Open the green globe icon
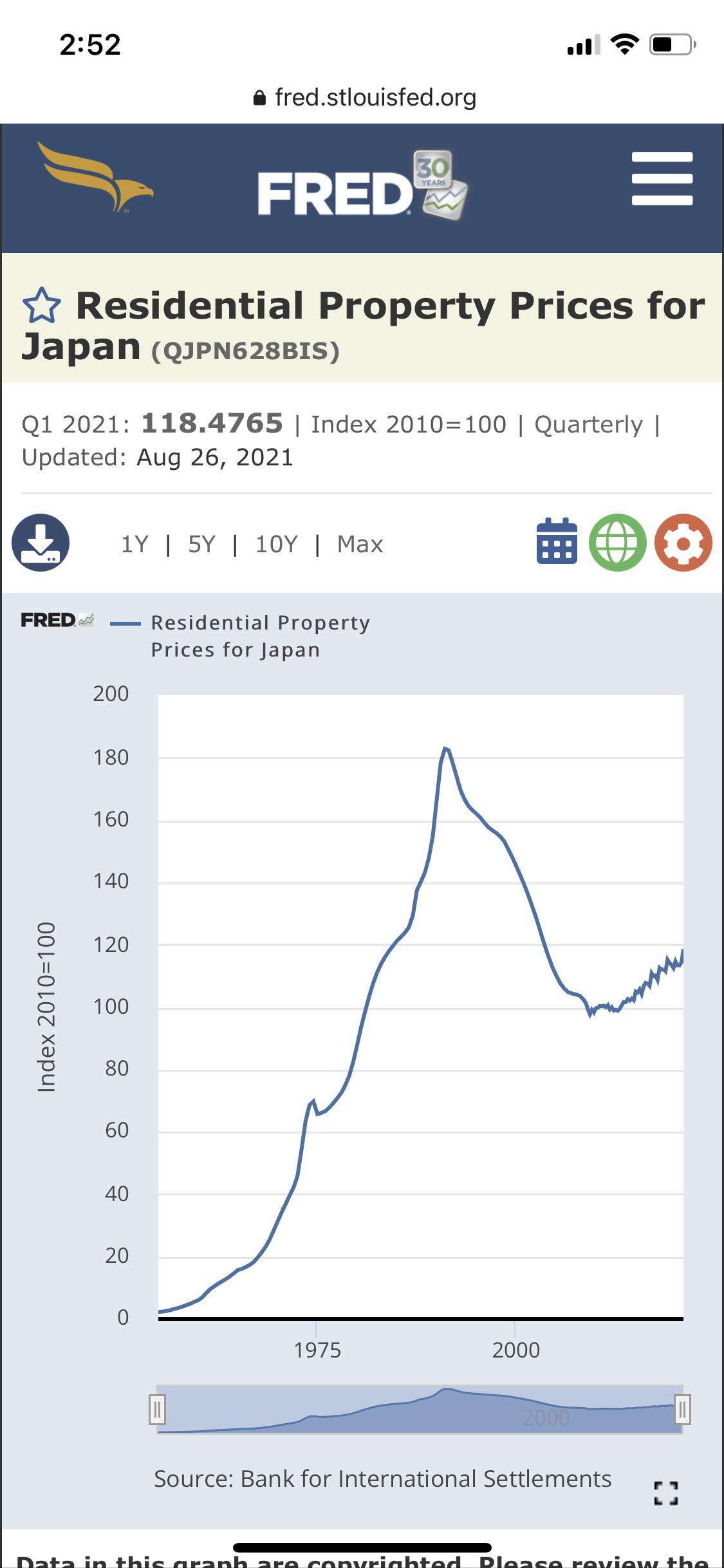 617,542
